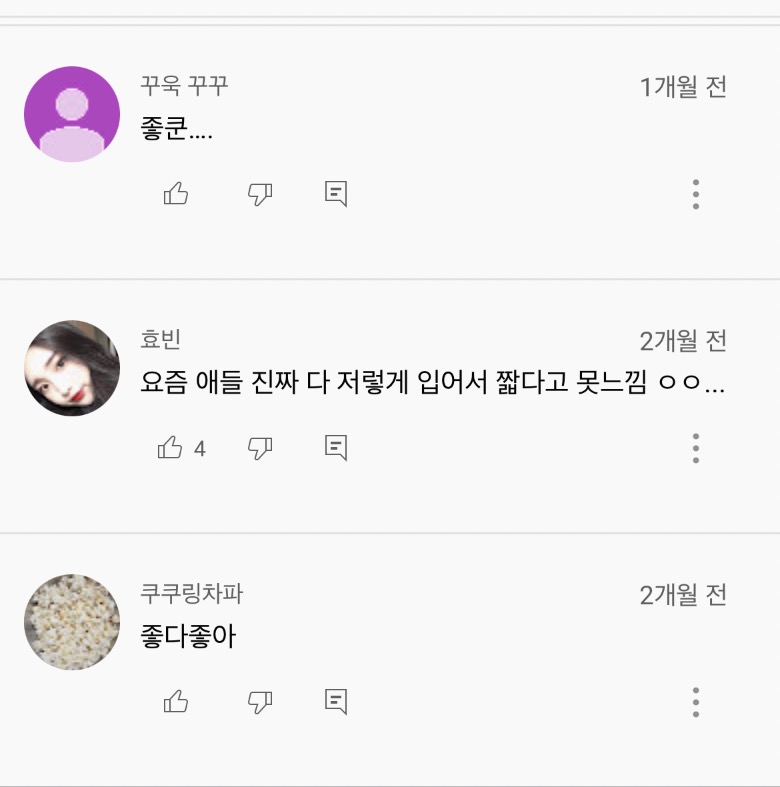Open overflow menu on 꾸욱 꾸꾸's comment
The image size is (780, 787).
(696, 194)
